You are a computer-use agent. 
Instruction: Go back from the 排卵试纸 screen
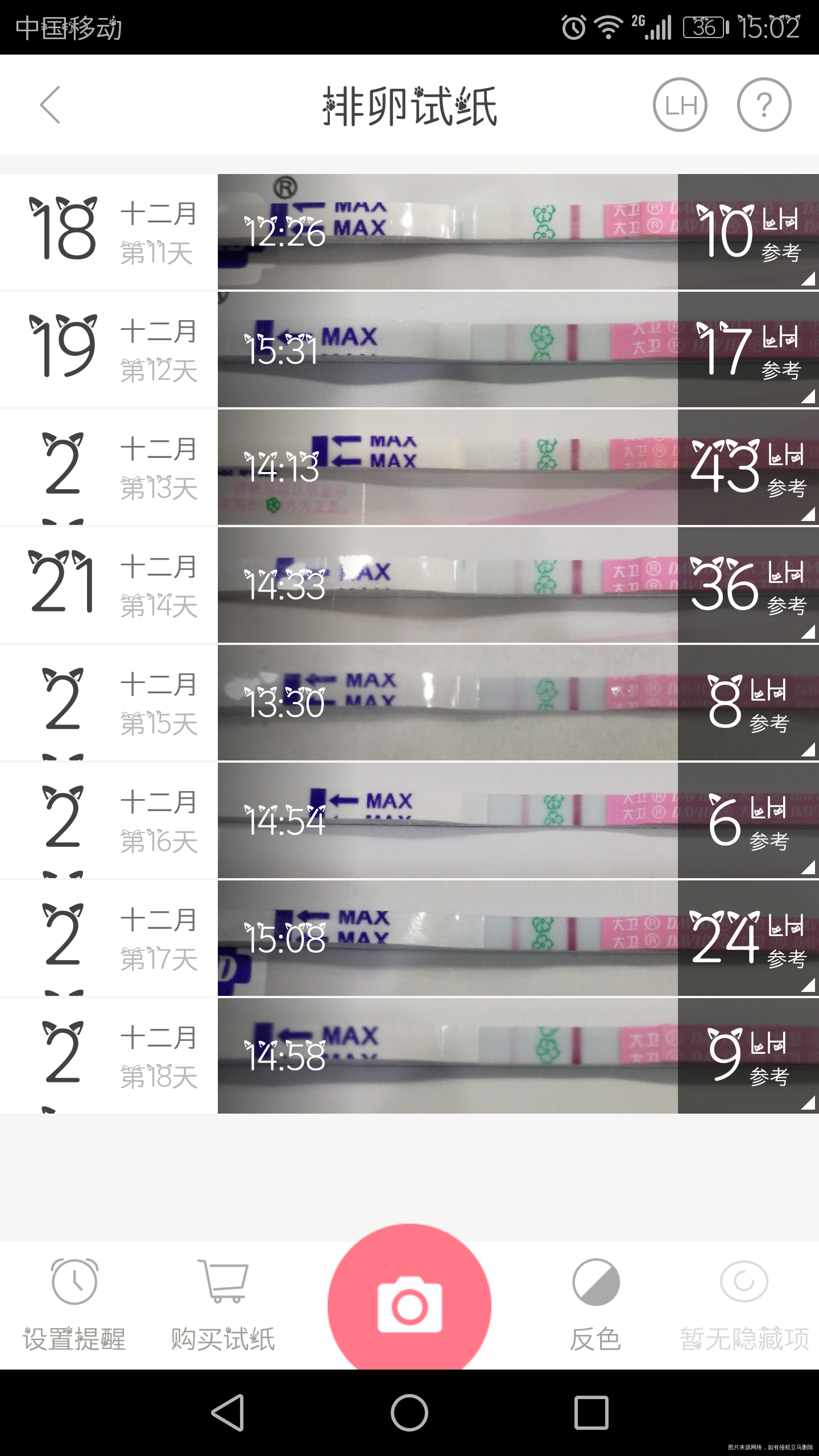(x=50, y=105)
